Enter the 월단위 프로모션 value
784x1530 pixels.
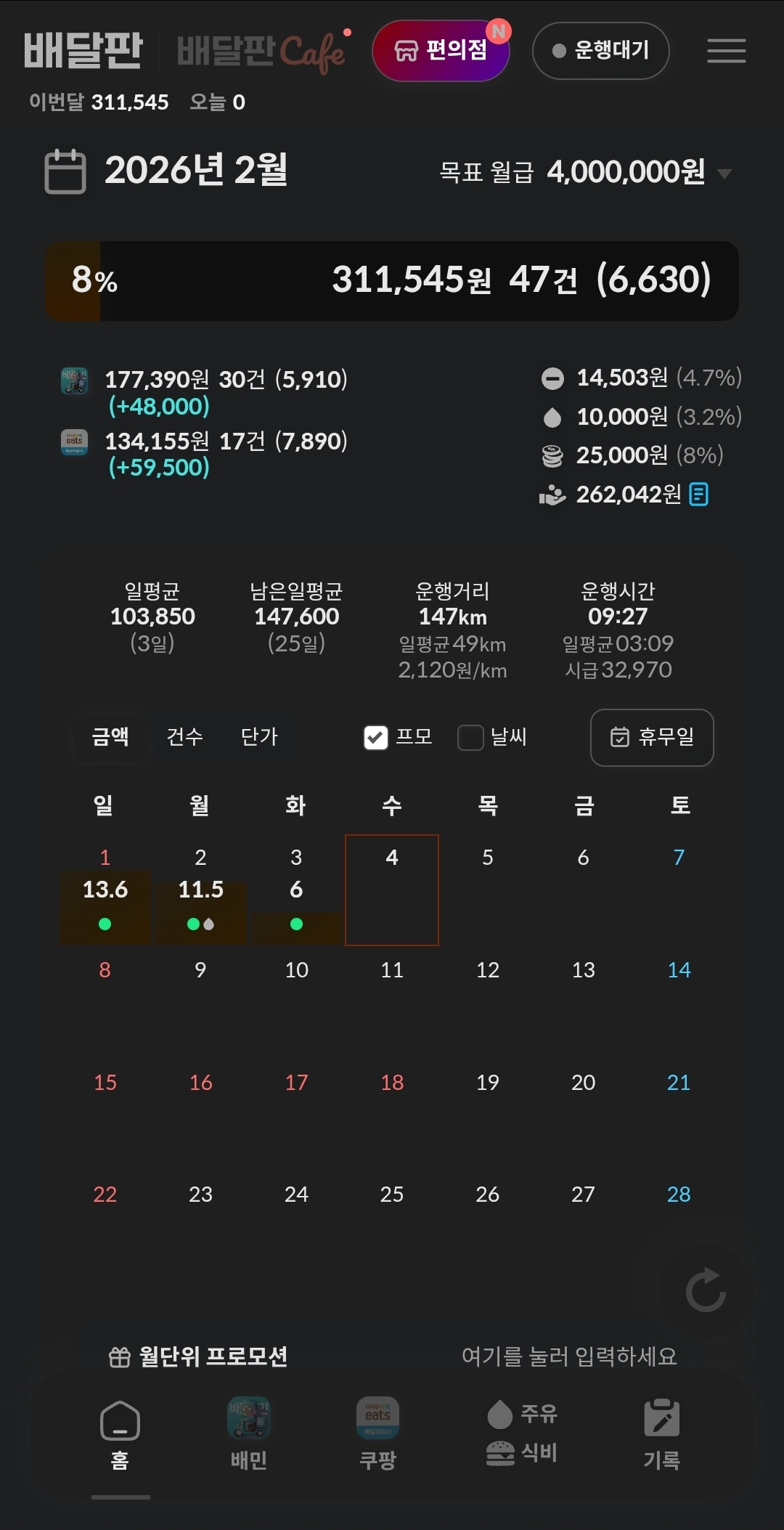click(568, 1356)
